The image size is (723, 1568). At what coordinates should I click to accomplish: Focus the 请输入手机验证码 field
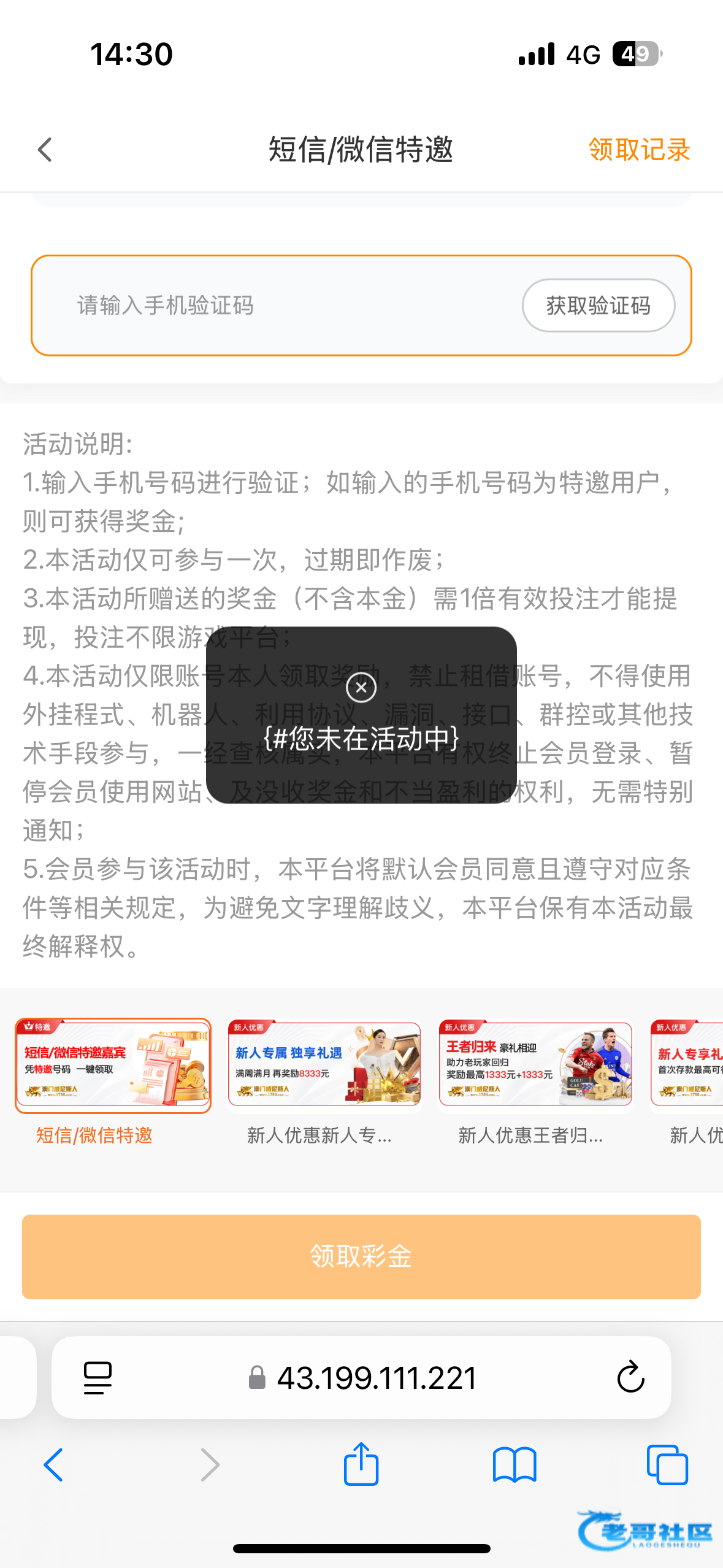(x=276, y=306)
